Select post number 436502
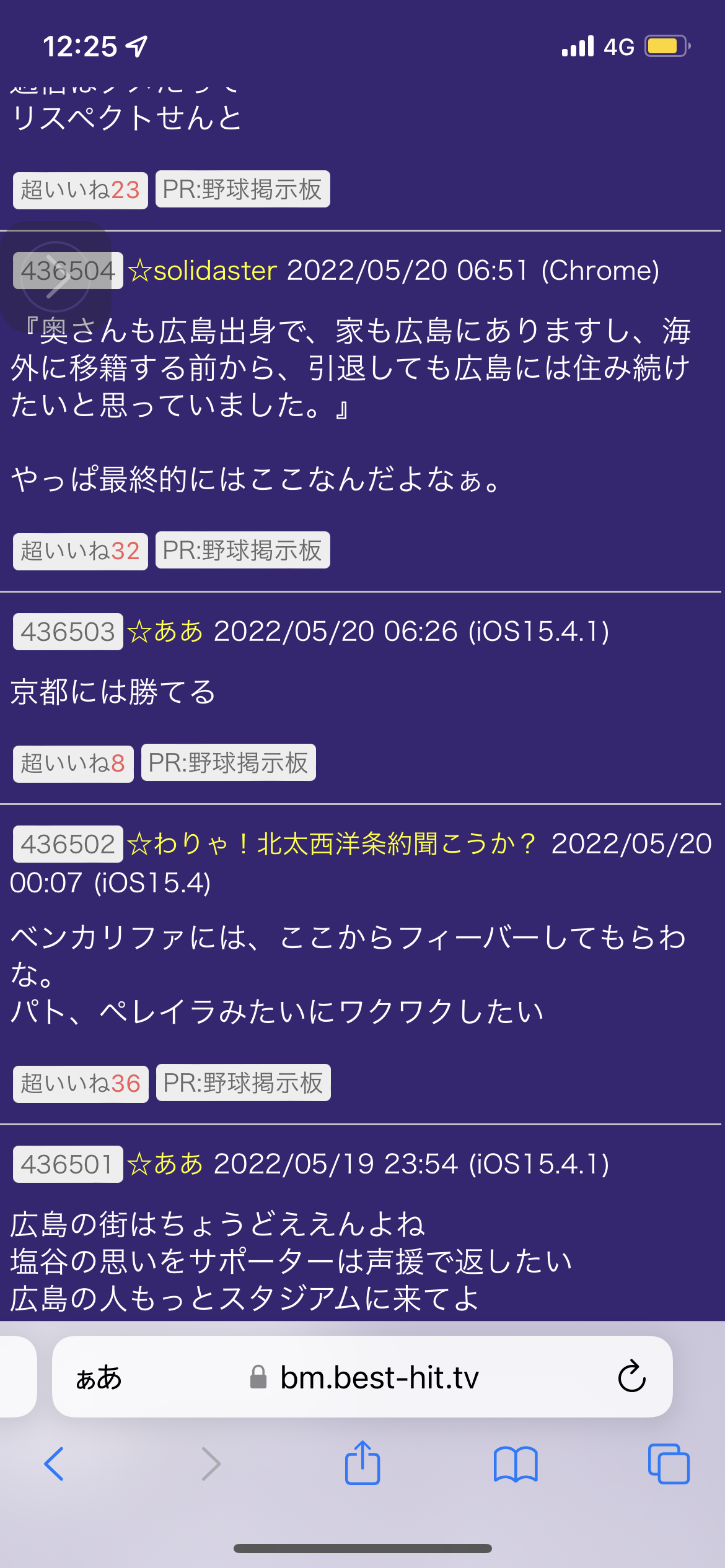Screen dimensions: 725x1568 68,845
